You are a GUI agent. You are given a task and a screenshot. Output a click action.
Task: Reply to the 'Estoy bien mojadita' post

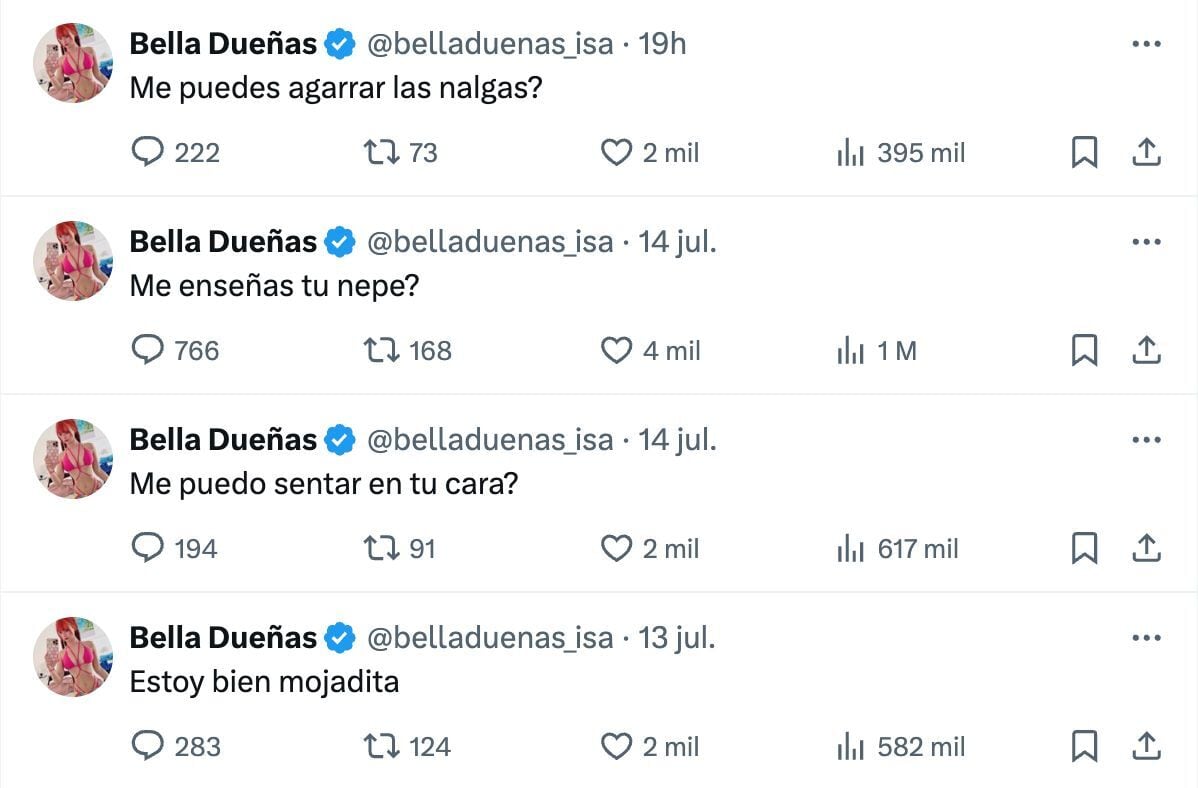148,747
